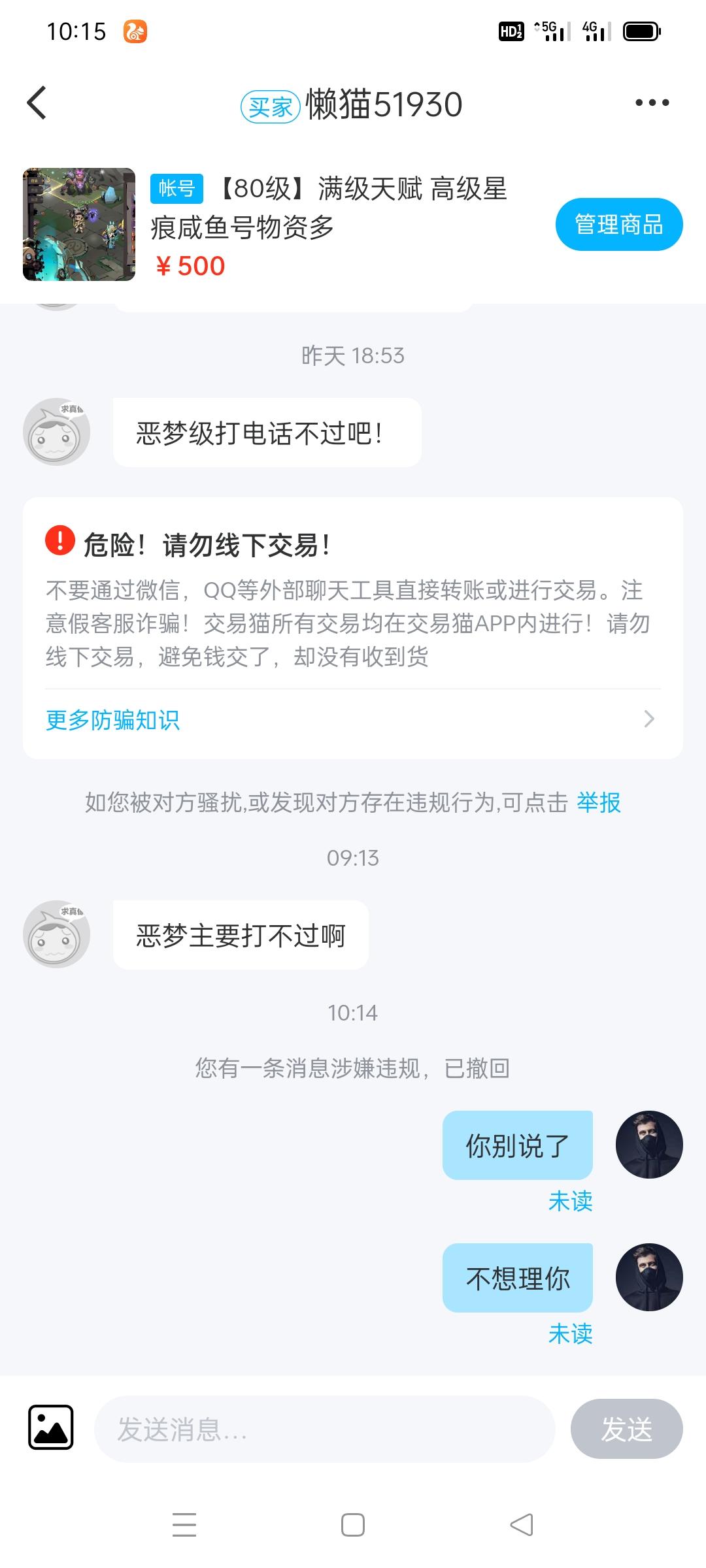Tap the 举报 report link

(x=599, y=802)
